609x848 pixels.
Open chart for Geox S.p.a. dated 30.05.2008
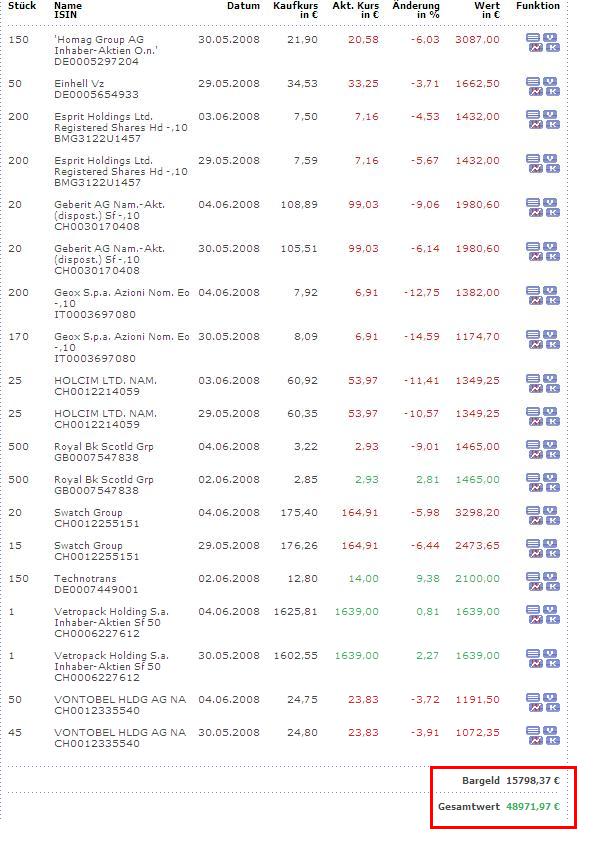(x=536, y=344)
